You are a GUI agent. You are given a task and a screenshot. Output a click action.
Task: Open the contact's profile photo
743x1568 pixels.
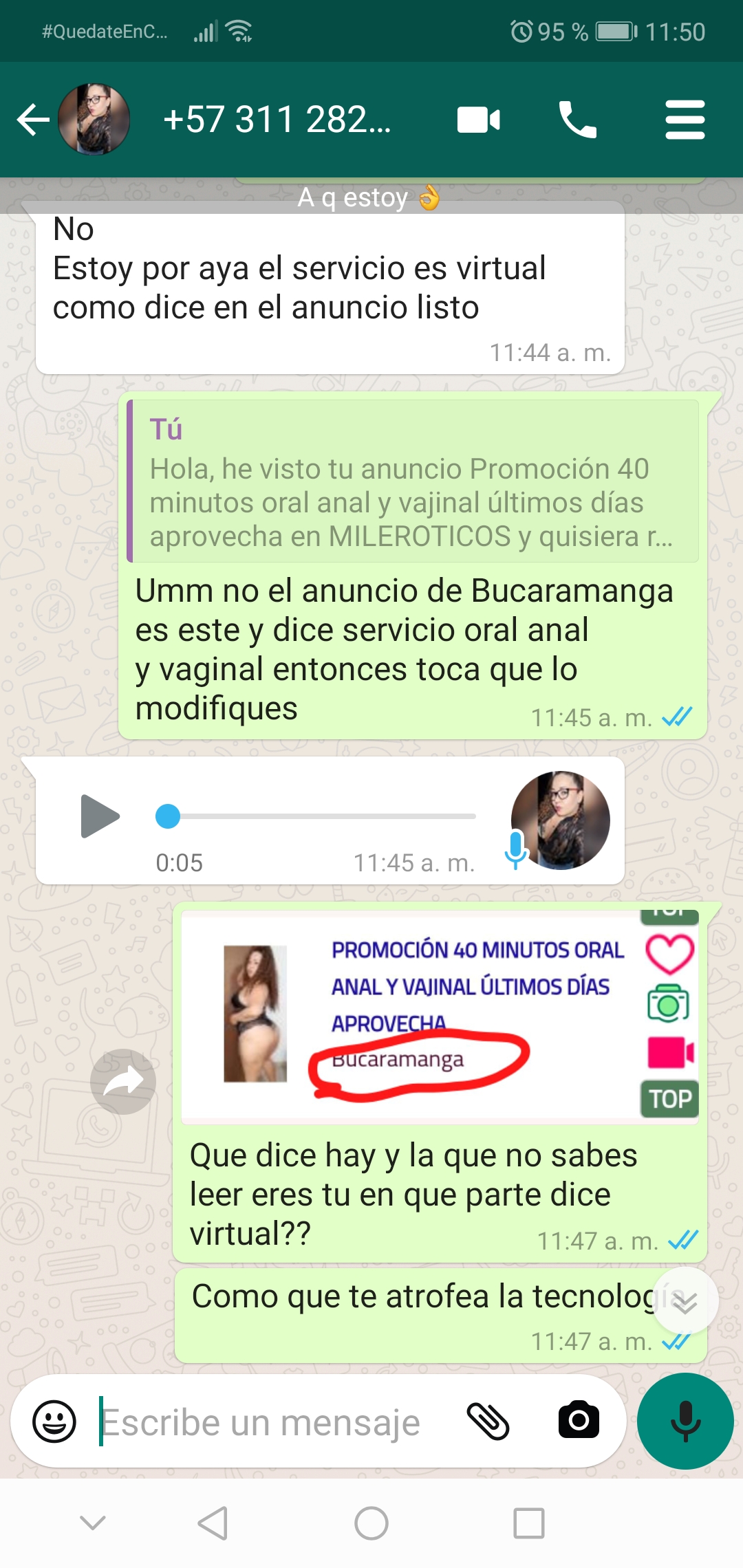click(94, 120)
